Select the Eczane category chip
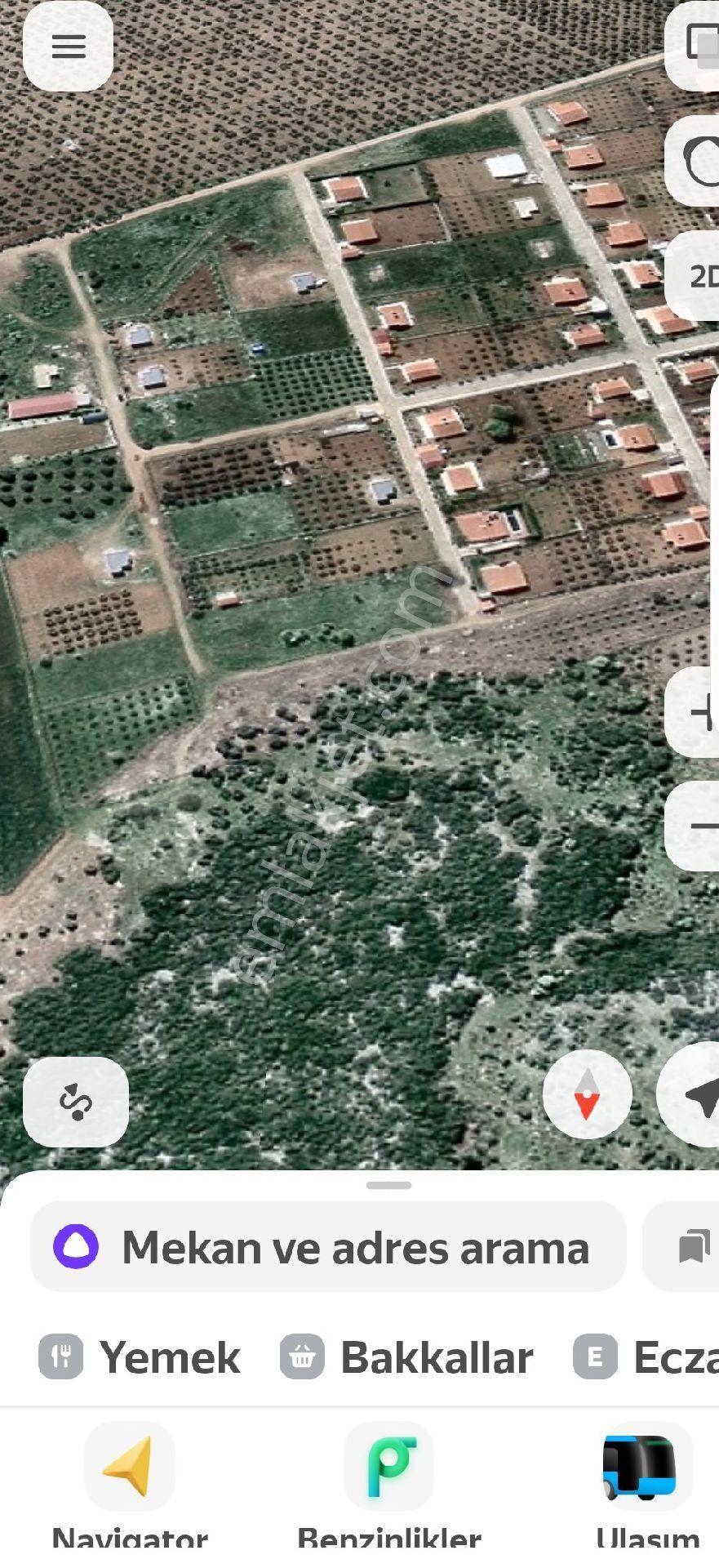Screen dimensions: 719x1568 tap(646, 1357)
